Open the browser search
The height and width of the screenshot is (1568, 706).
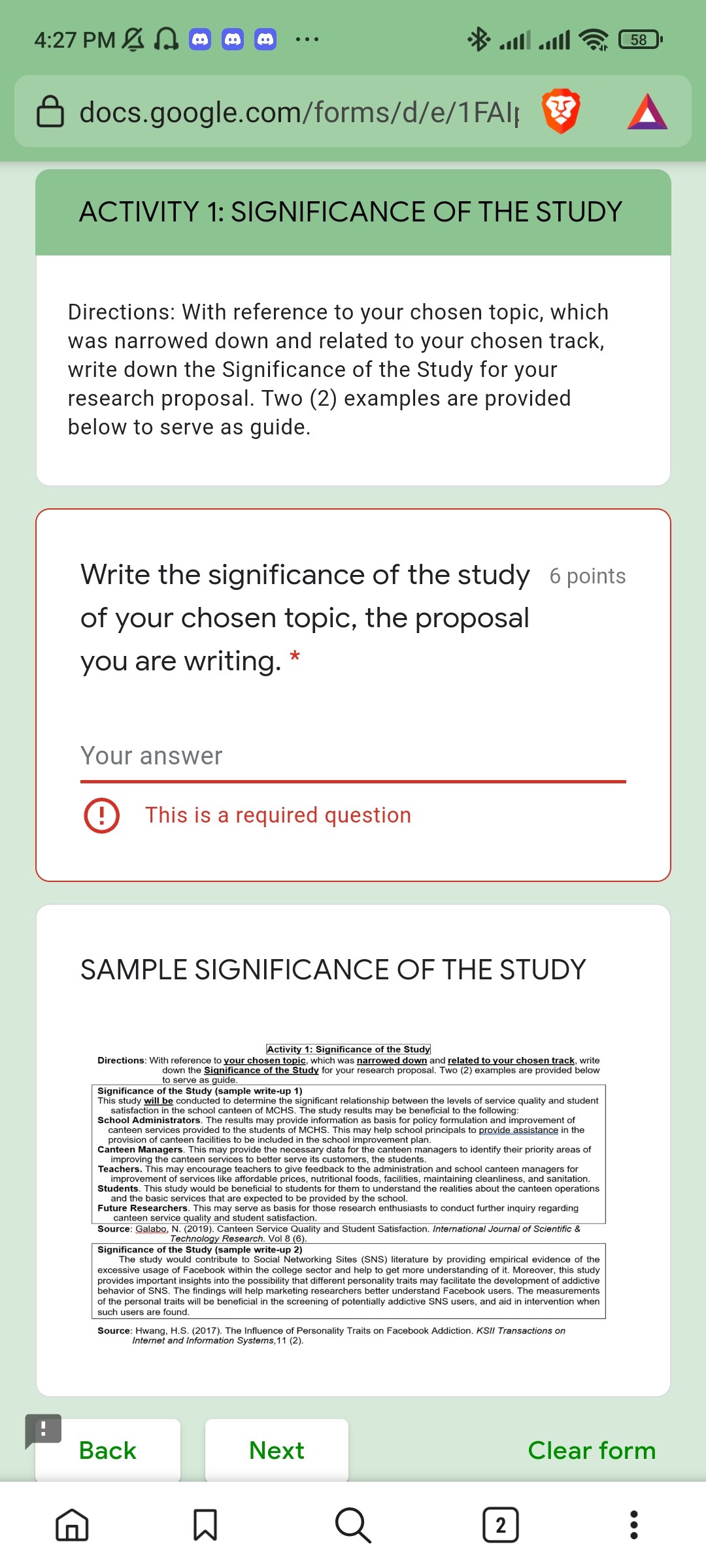pos(353,1525)
